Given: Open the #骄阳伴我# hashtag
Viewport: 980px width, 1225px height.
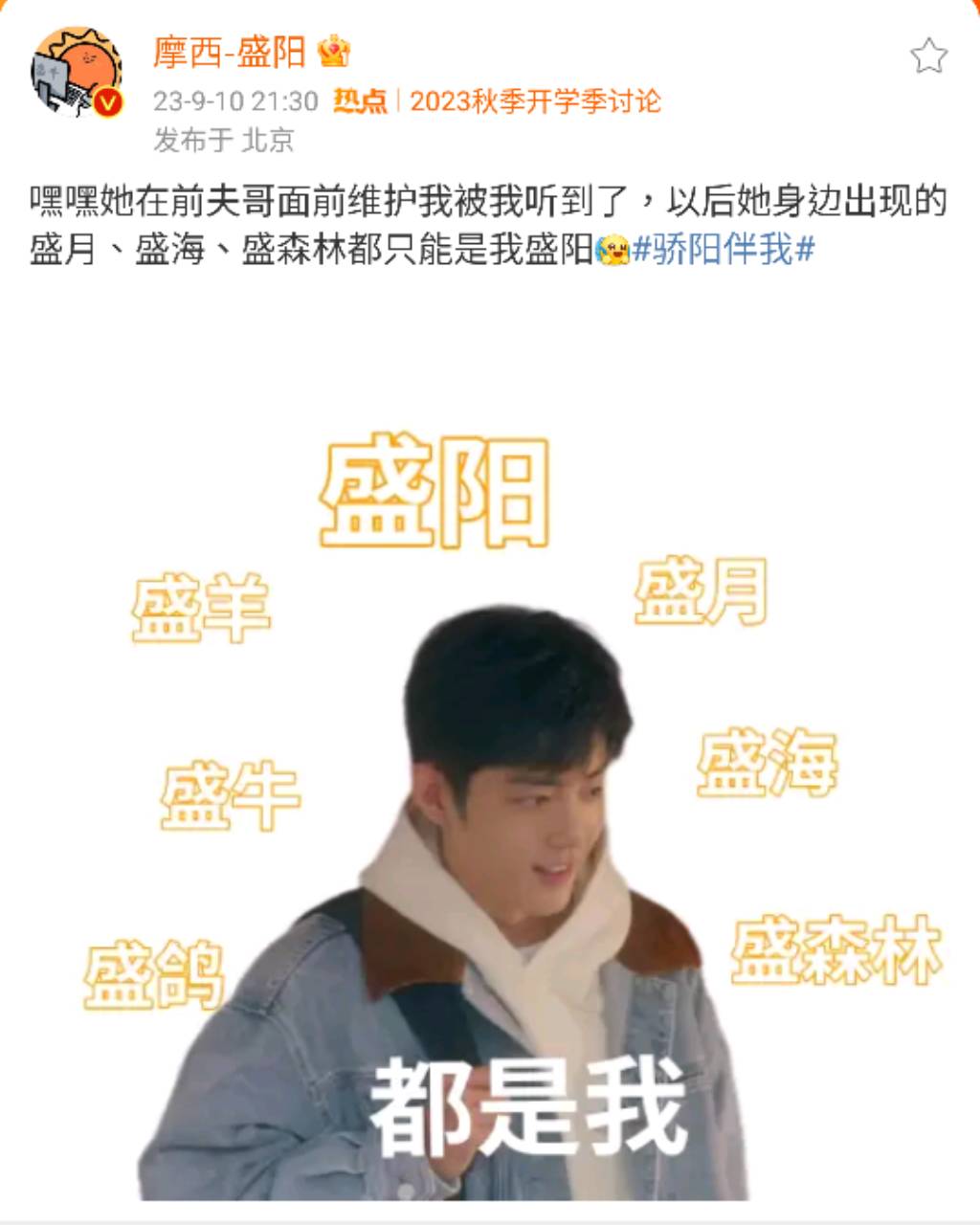Looking at the screenshot, I should (x=724, y=251).
